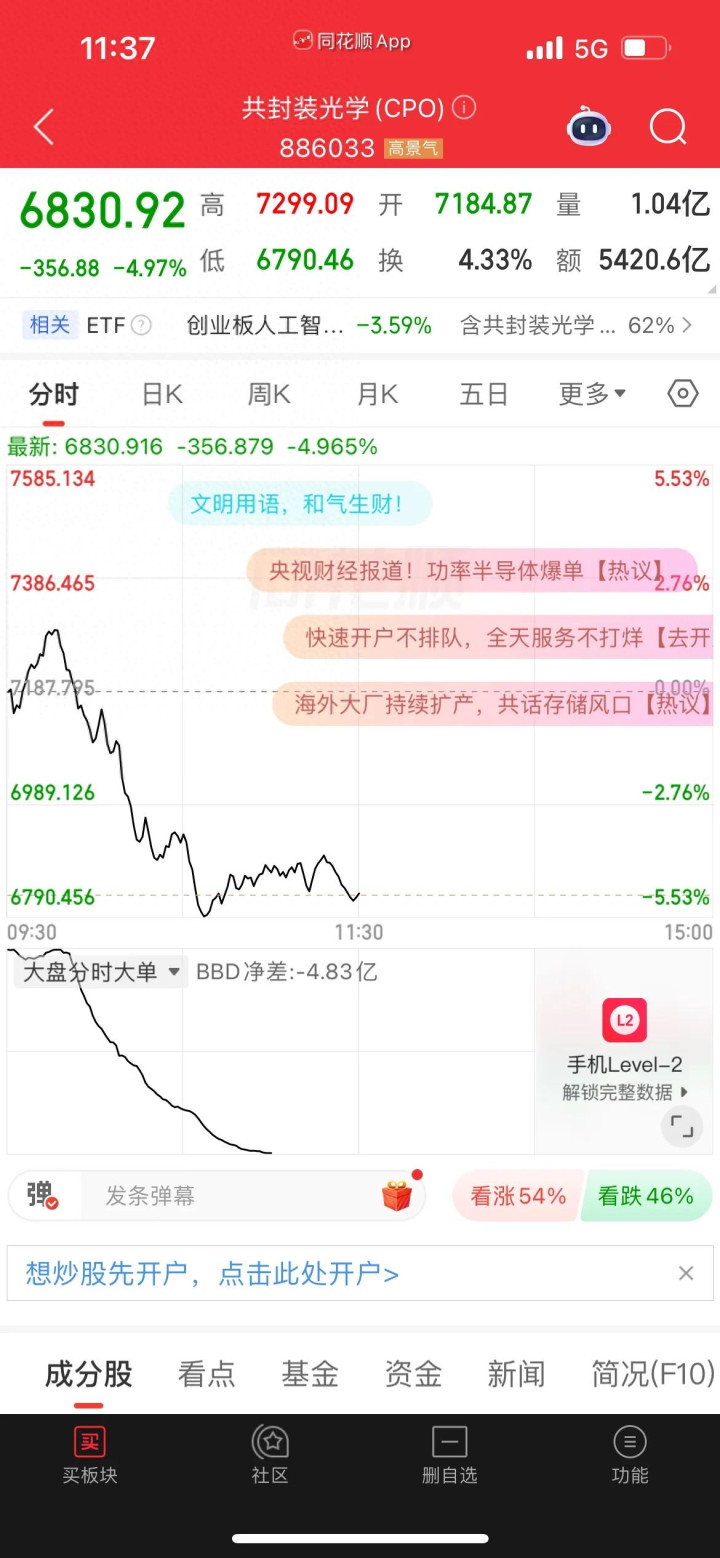Open the search magnifier icon

668,127
